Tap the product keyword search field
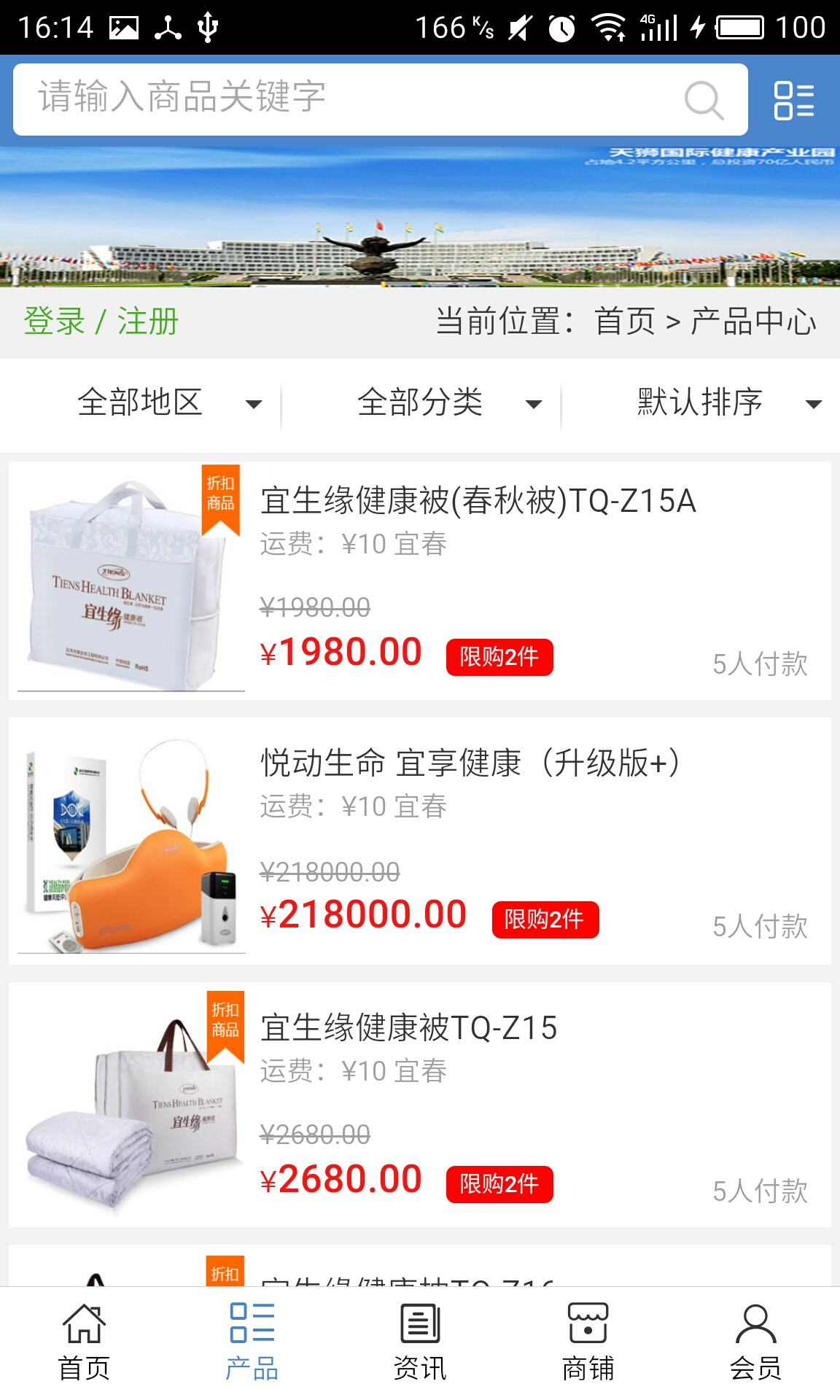This screenshot has width=840, height=1400. [350, 98]
